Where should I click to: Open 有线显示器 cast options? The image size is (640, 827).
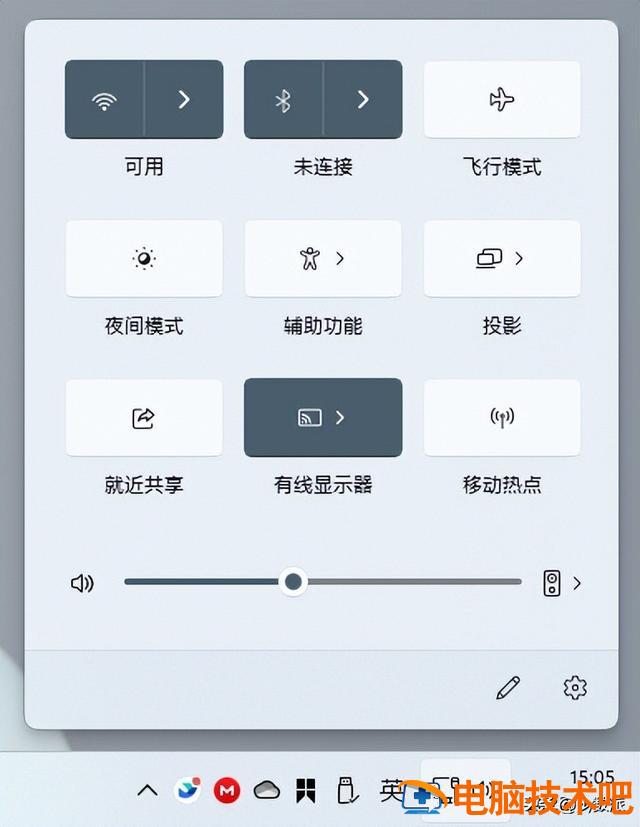coord(323,417)
